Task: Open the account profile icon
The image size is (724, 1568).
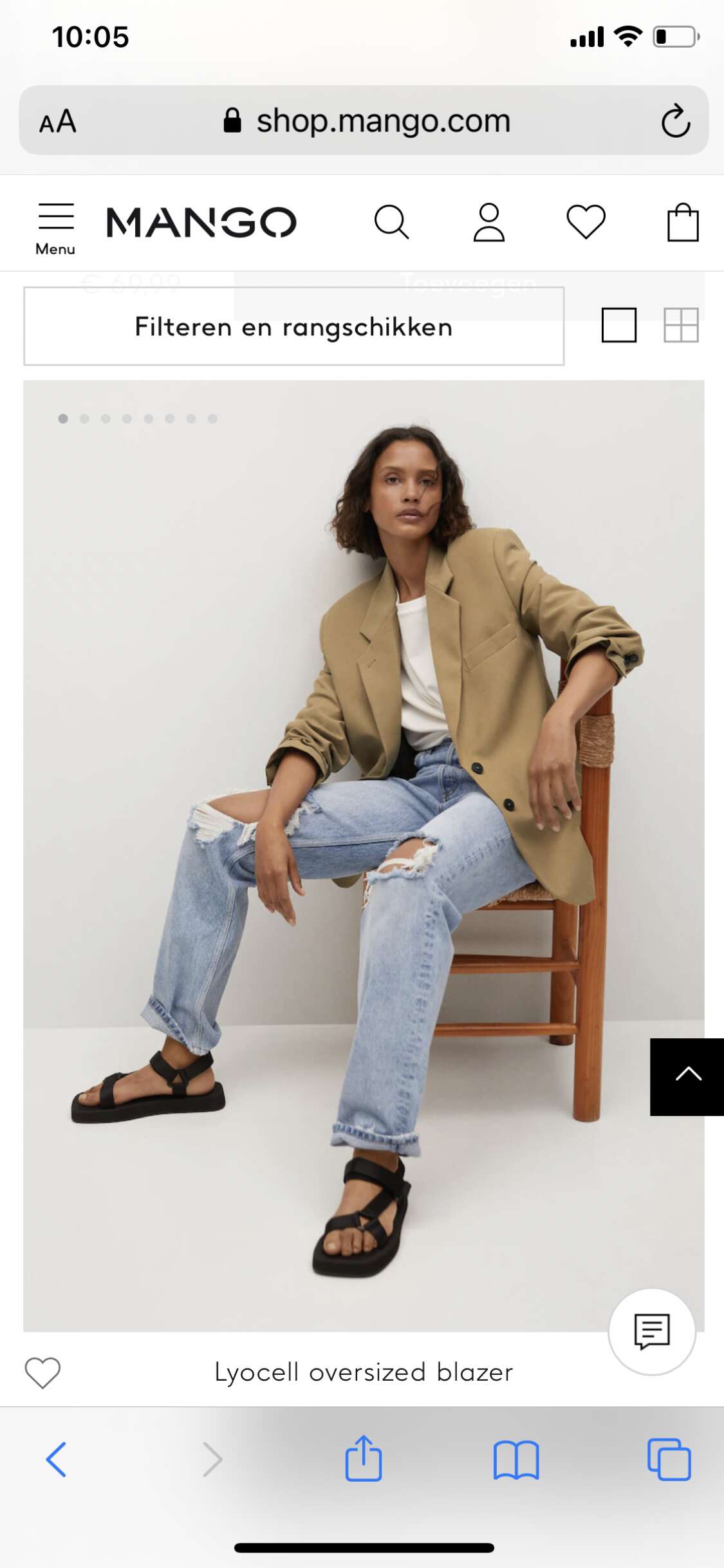Action: pos(489,223)
